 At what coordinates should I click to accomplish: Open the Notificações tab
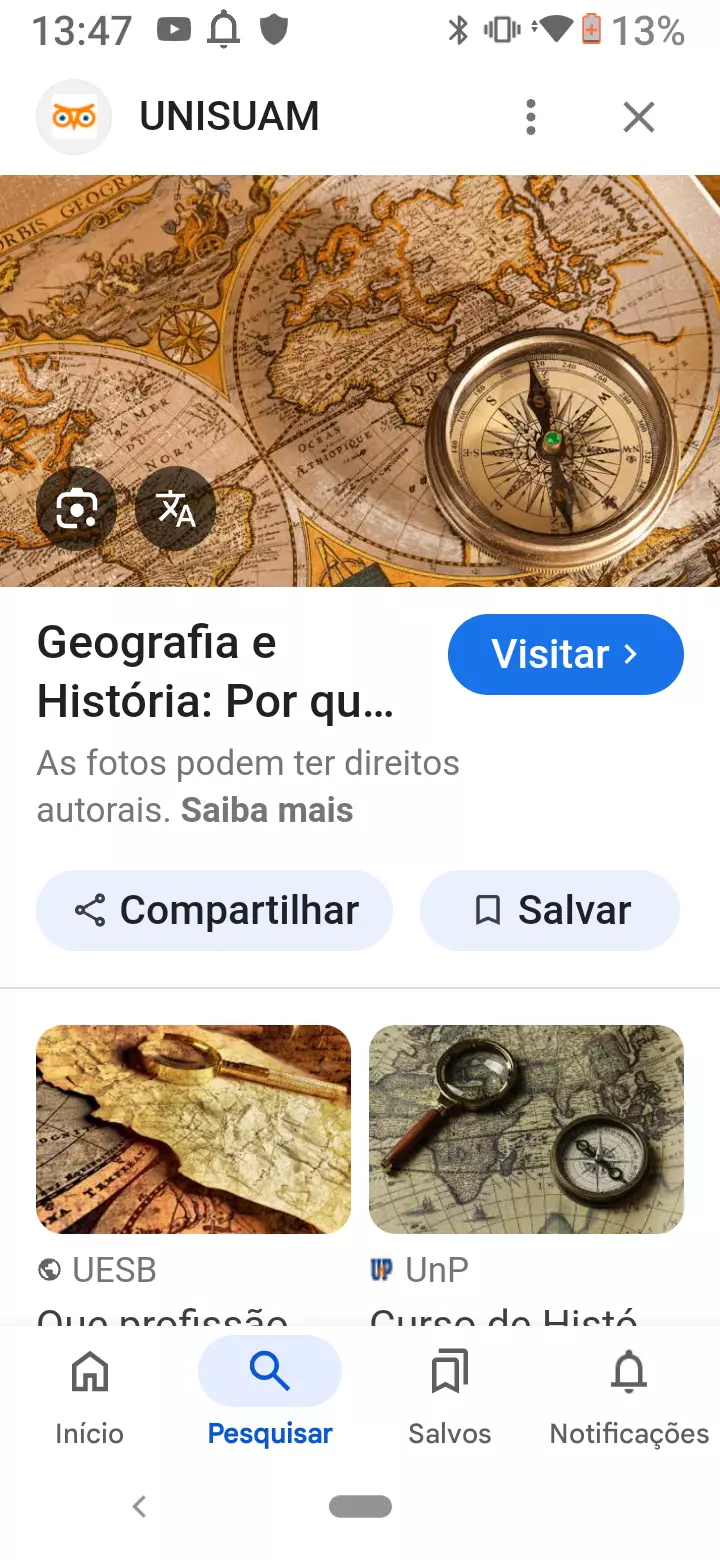tap(629, 1395)
